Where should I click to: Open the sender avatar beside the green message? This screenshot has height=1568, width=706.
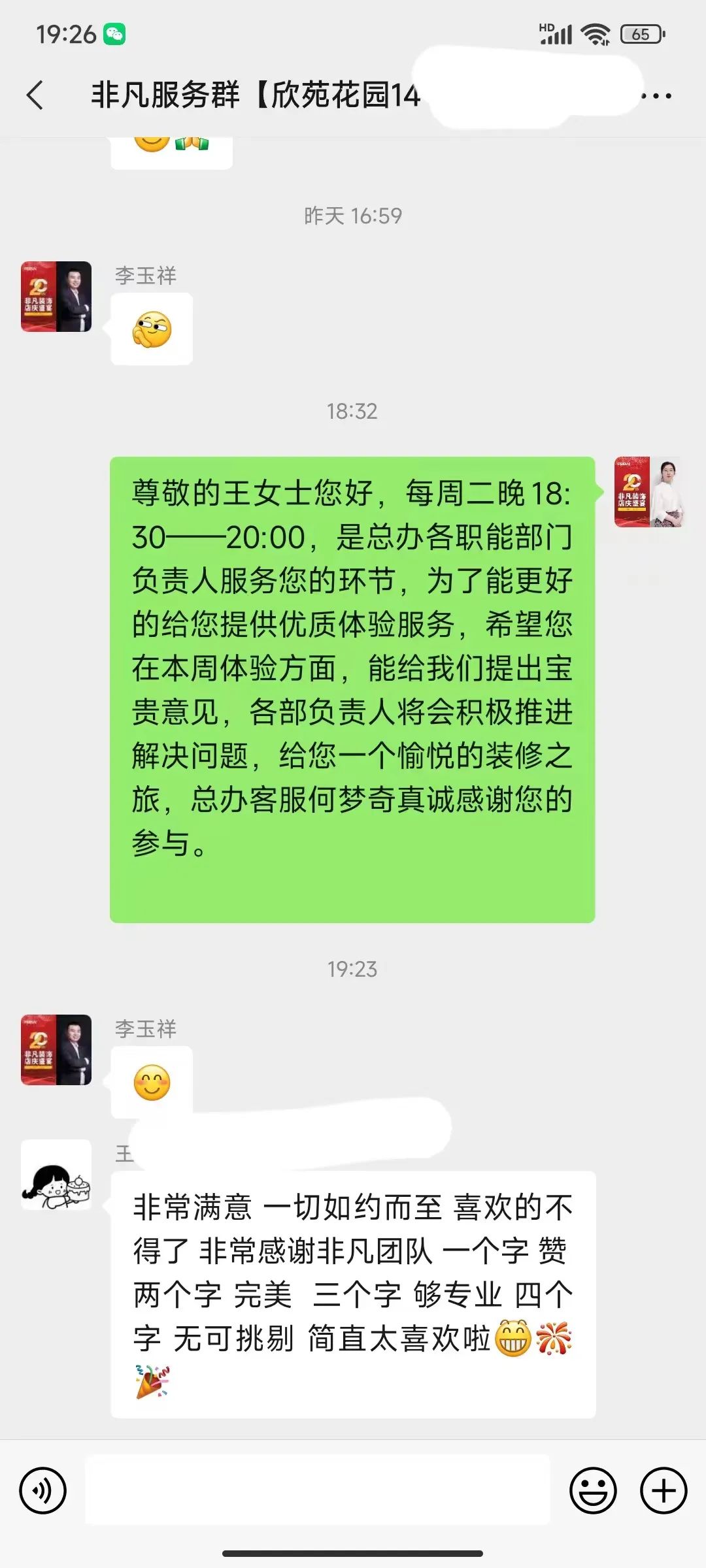click(648, 492)
